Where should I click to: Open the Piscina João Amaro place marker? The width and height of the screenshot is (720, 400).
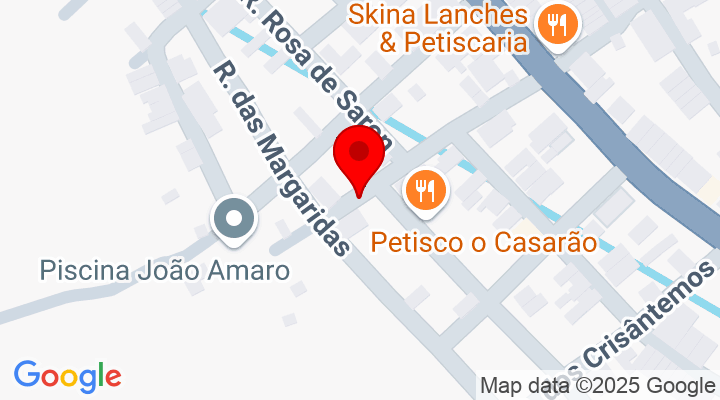(234, 219)
